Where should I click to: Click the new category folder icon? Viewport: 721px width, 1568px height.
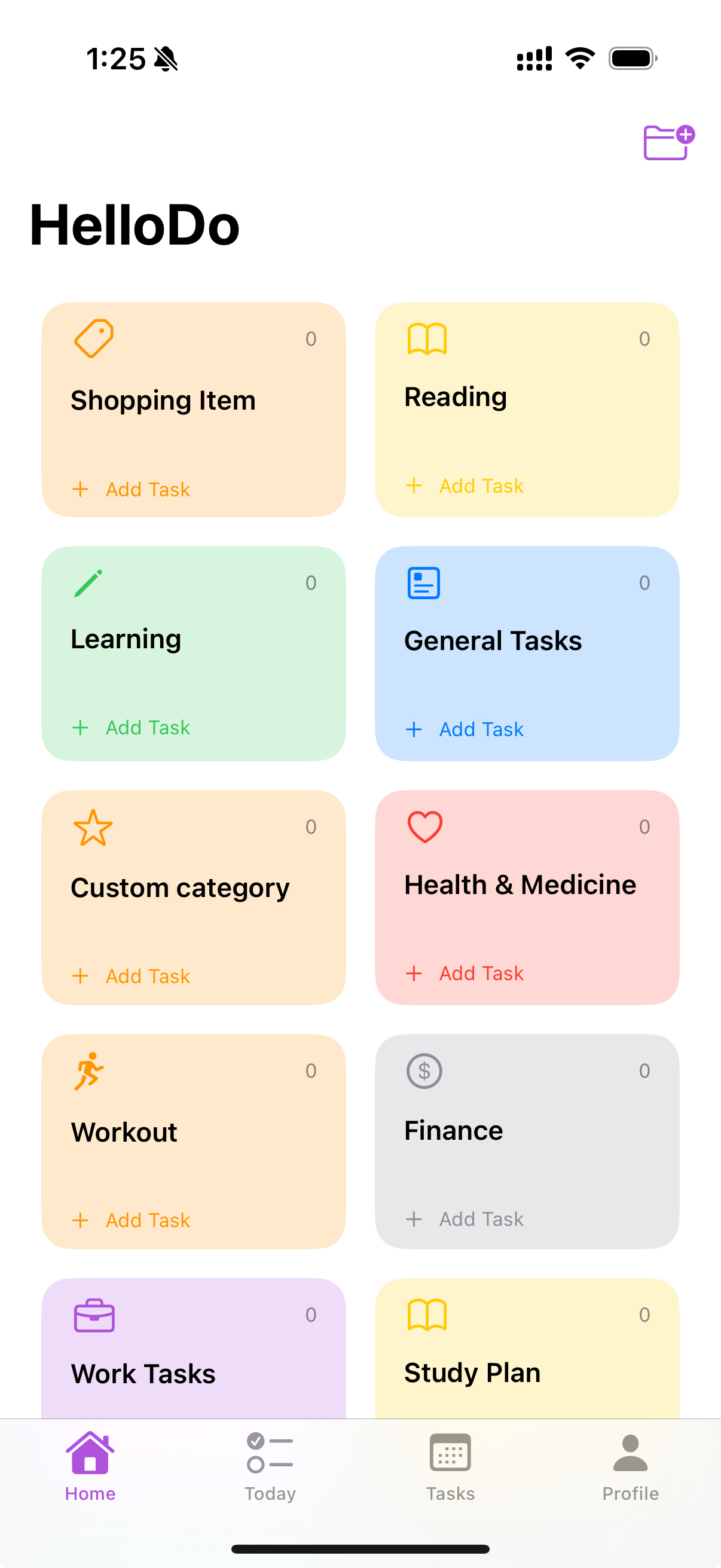pos(666,141)
